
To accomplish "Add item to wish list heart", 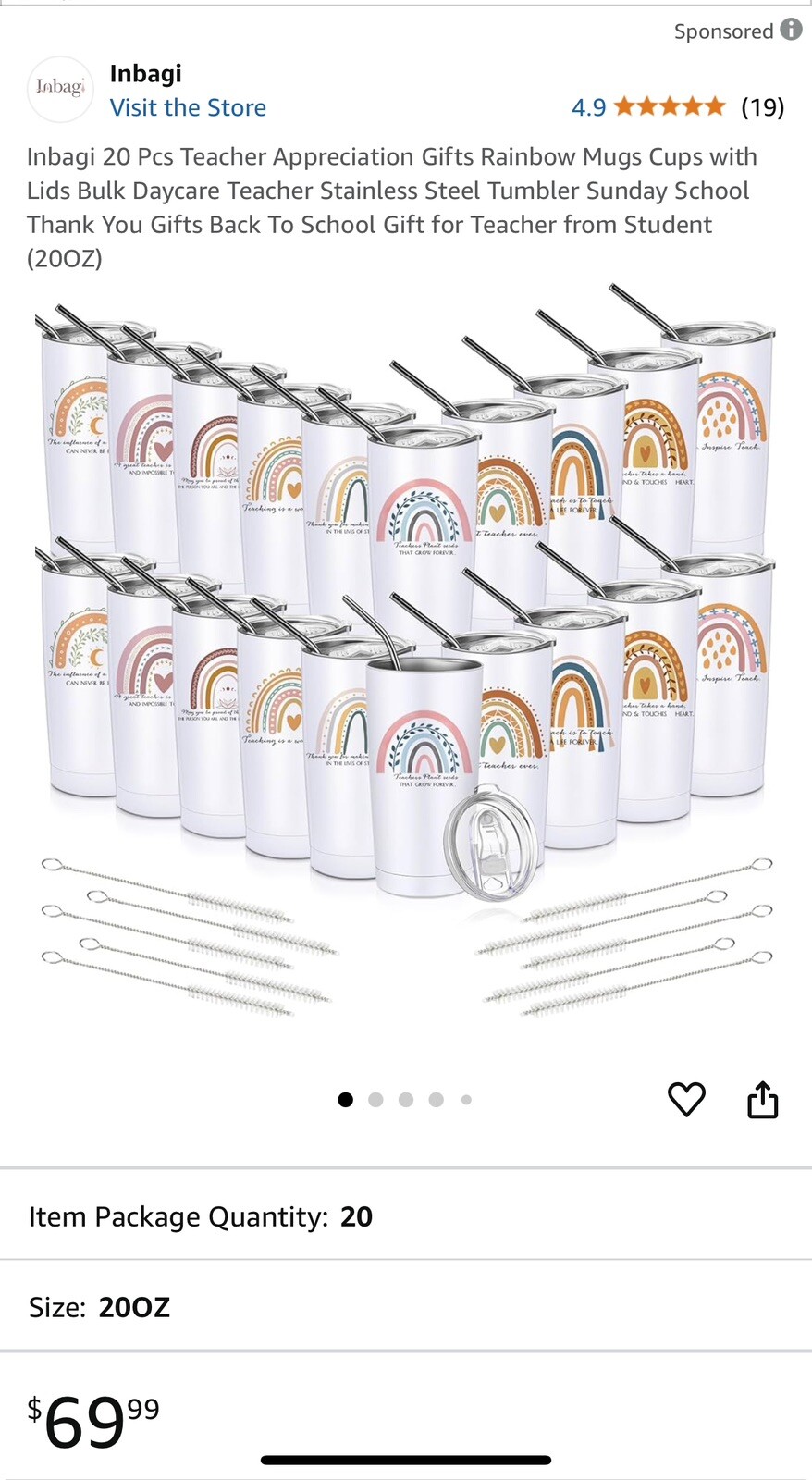I will [x=686, y=1099].
